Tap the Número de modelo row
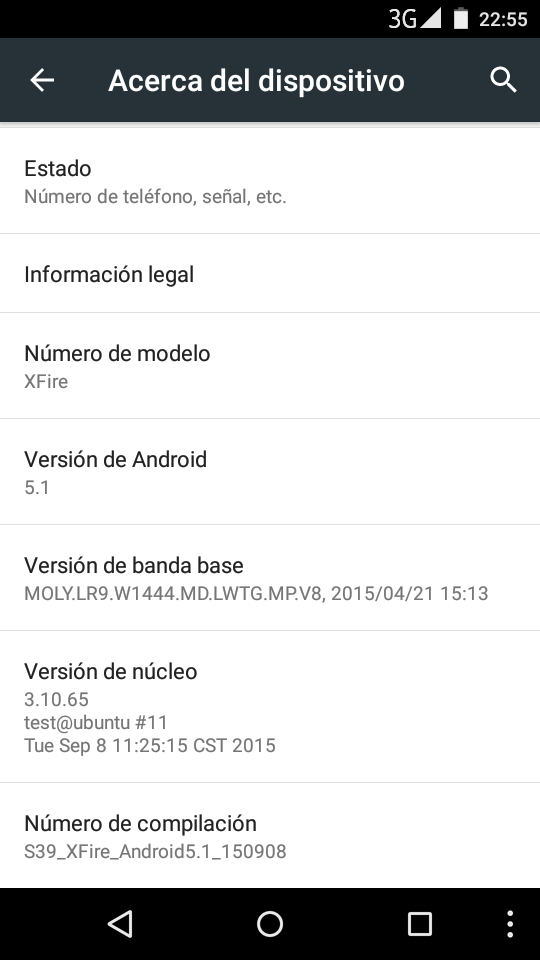Screen dimensions: 540x960 pyautogui.click(x=270, y=366)
